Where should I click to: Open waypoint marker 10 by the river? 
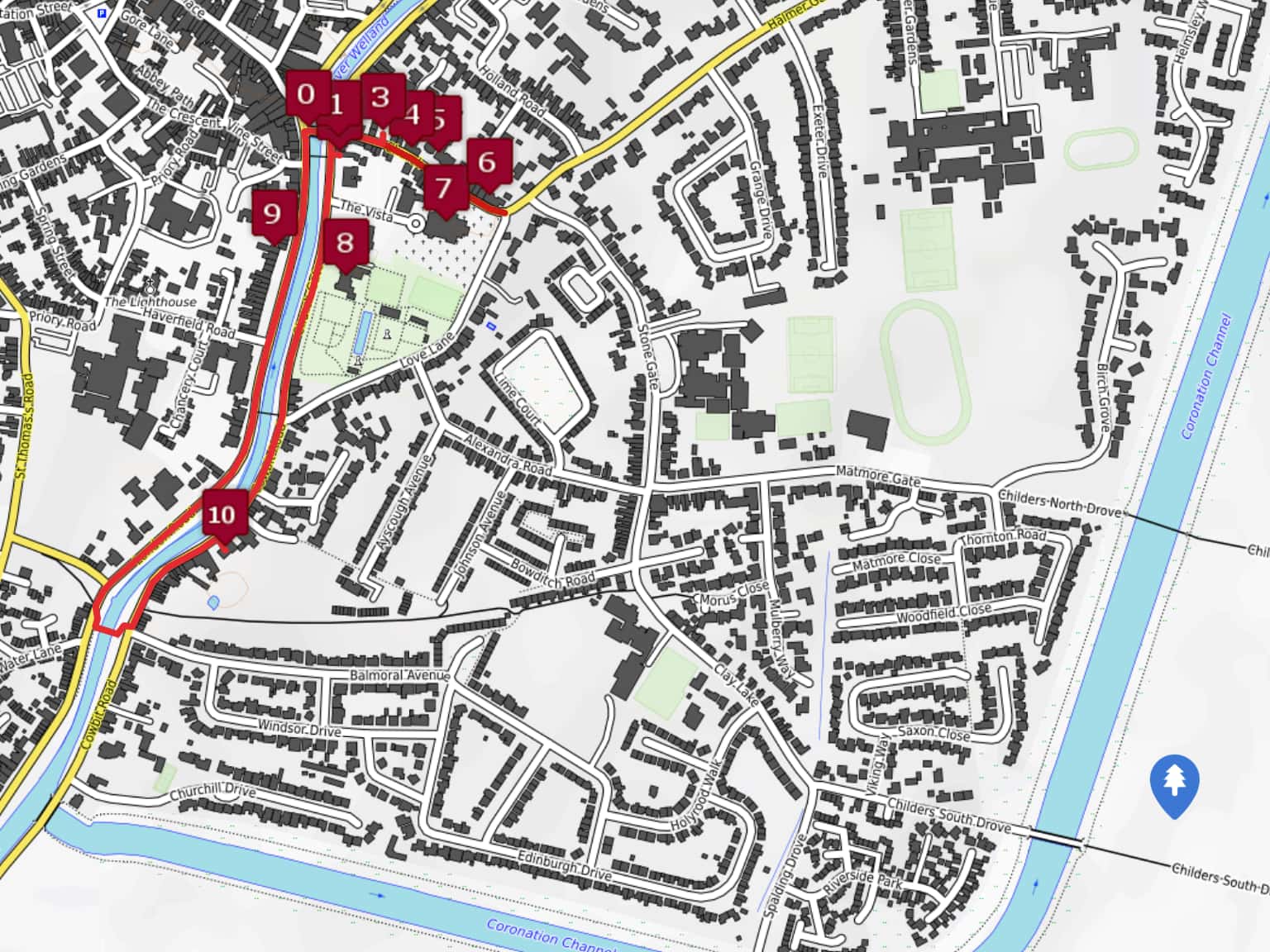[x=222, y=515]
